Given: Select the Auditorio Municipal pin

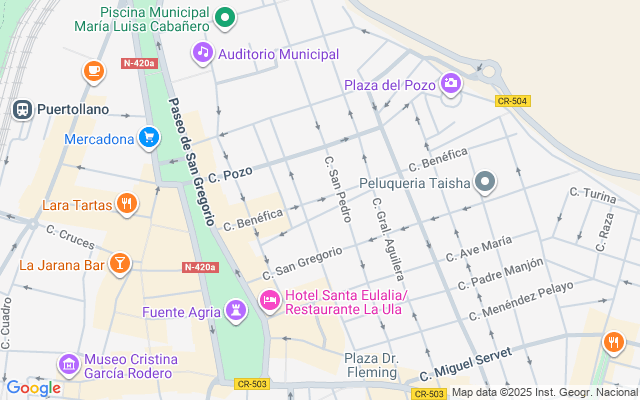Looking at the screenshot, I should click(203, 52).
